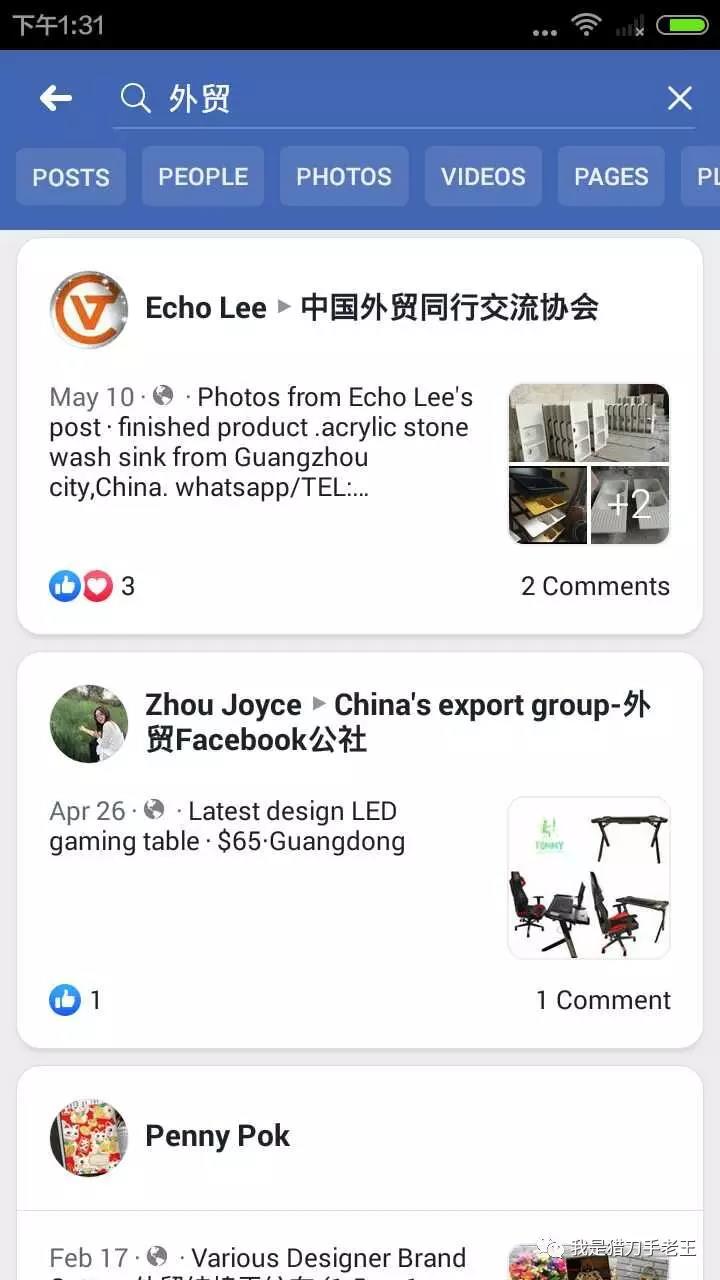This screenshot has width=720, height=1280.
Task: Switch to the Posts filter tab
Action: (x=71, y=177)
